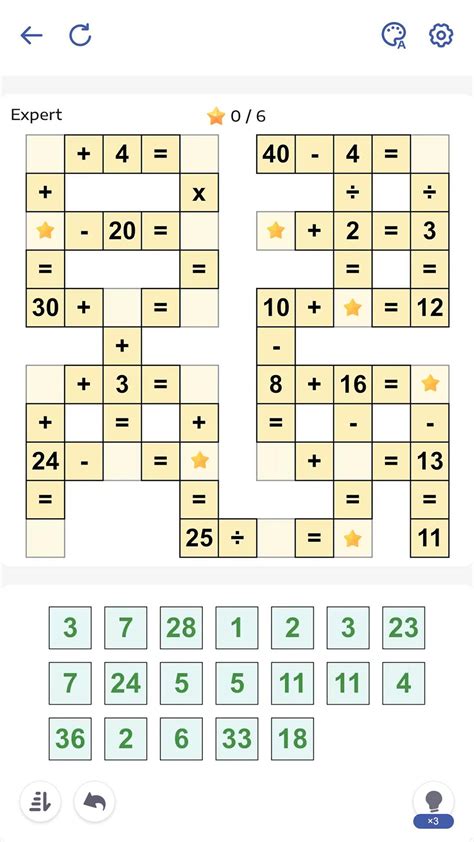The image size is (474, 842).
Task: Select the empty cell after '25 ÷'
Action: pyautogui.click(x=276, y=538)
